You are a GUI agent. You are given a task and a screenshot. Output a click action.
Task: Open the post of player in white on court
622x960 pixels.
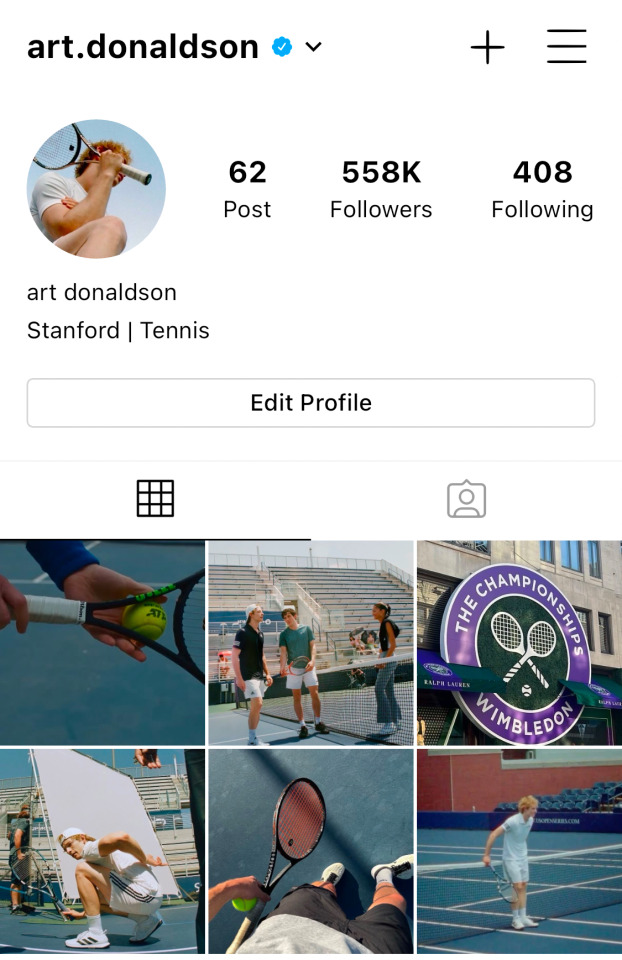519,851
